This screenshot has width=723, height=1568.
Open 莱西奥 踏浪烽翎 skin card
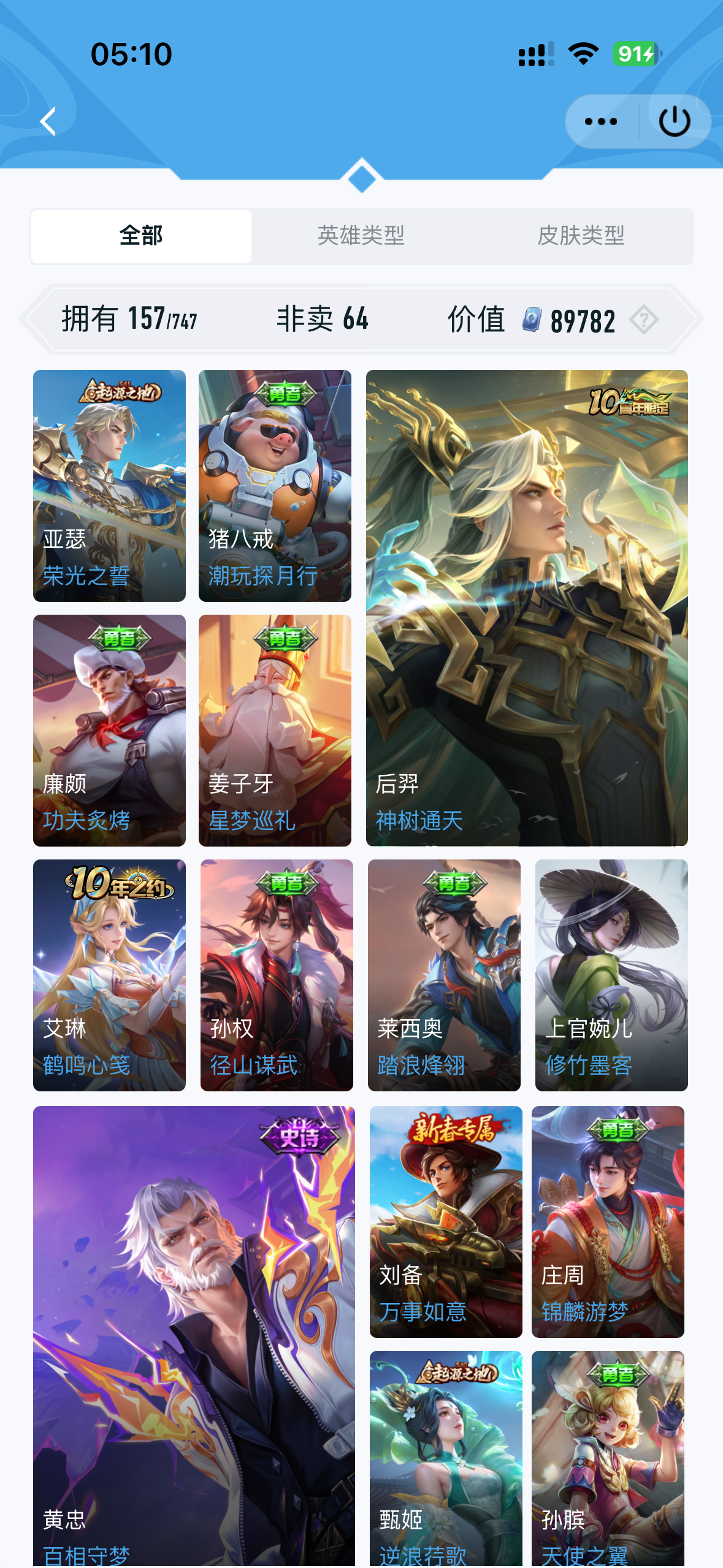(444, 975)
